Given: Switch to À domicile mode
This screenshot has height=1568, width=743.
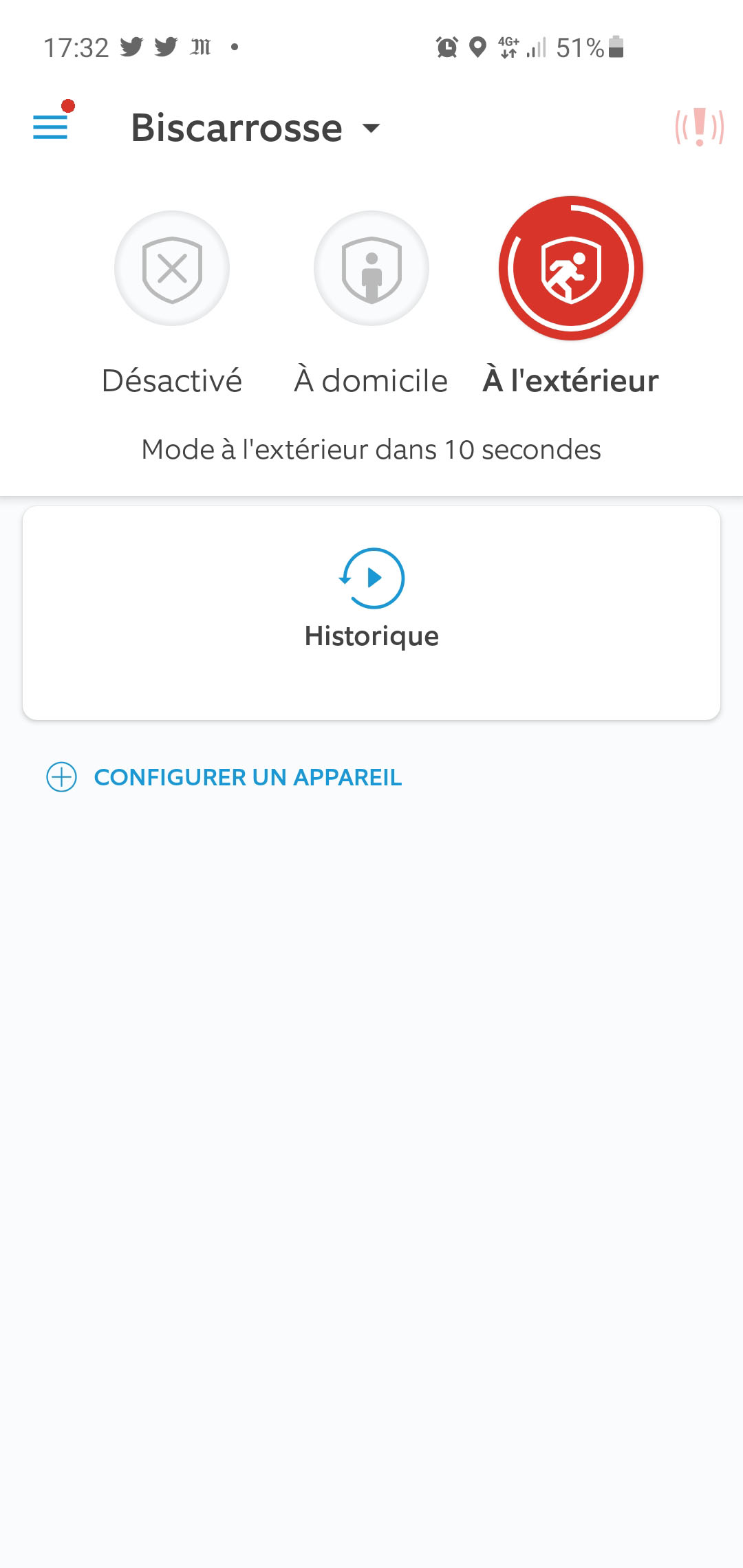Looking at the screenshot, I should click(371, 268).
